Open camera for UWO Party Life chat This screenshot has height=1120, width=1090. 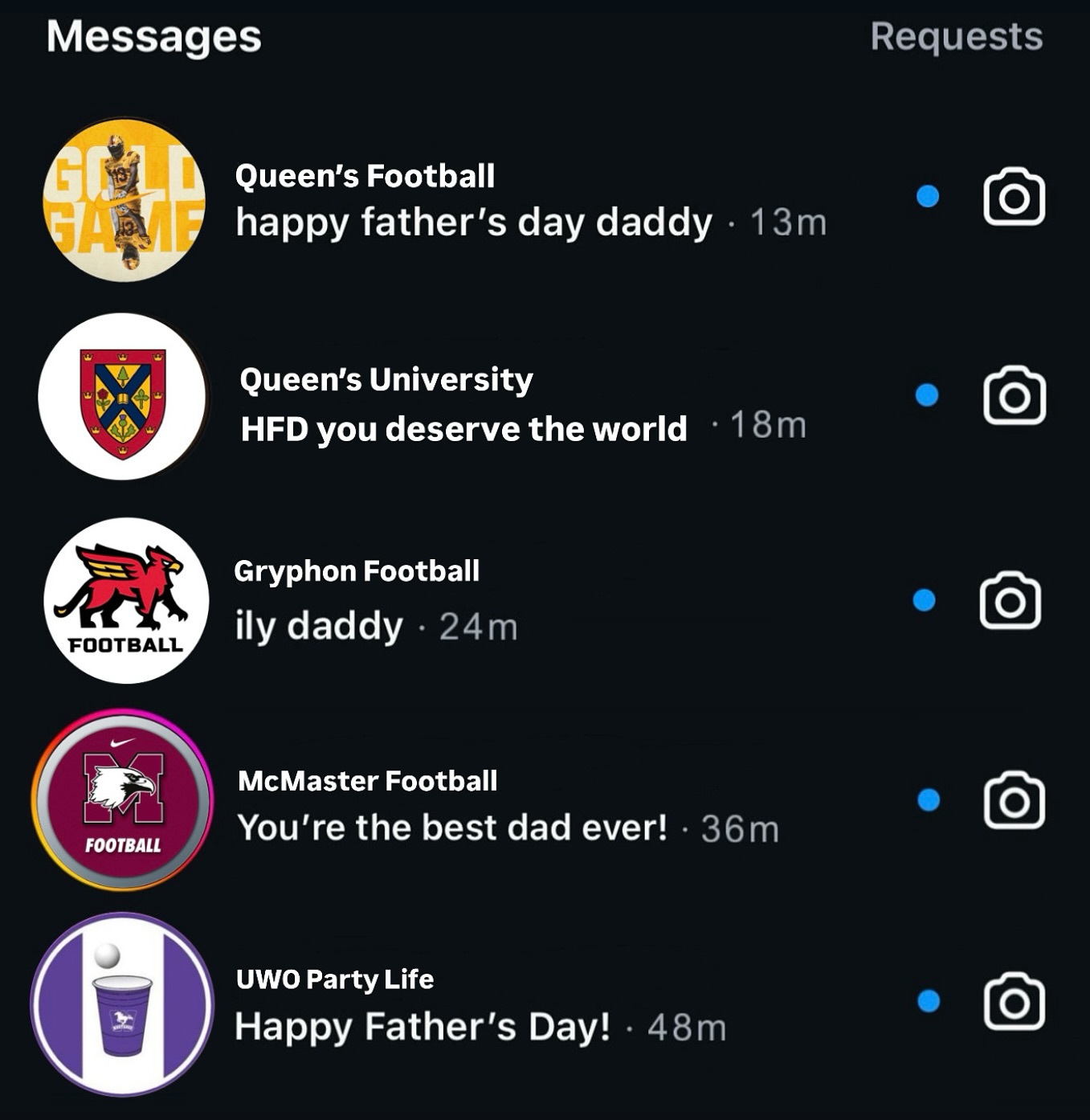click(1014, 1001)
